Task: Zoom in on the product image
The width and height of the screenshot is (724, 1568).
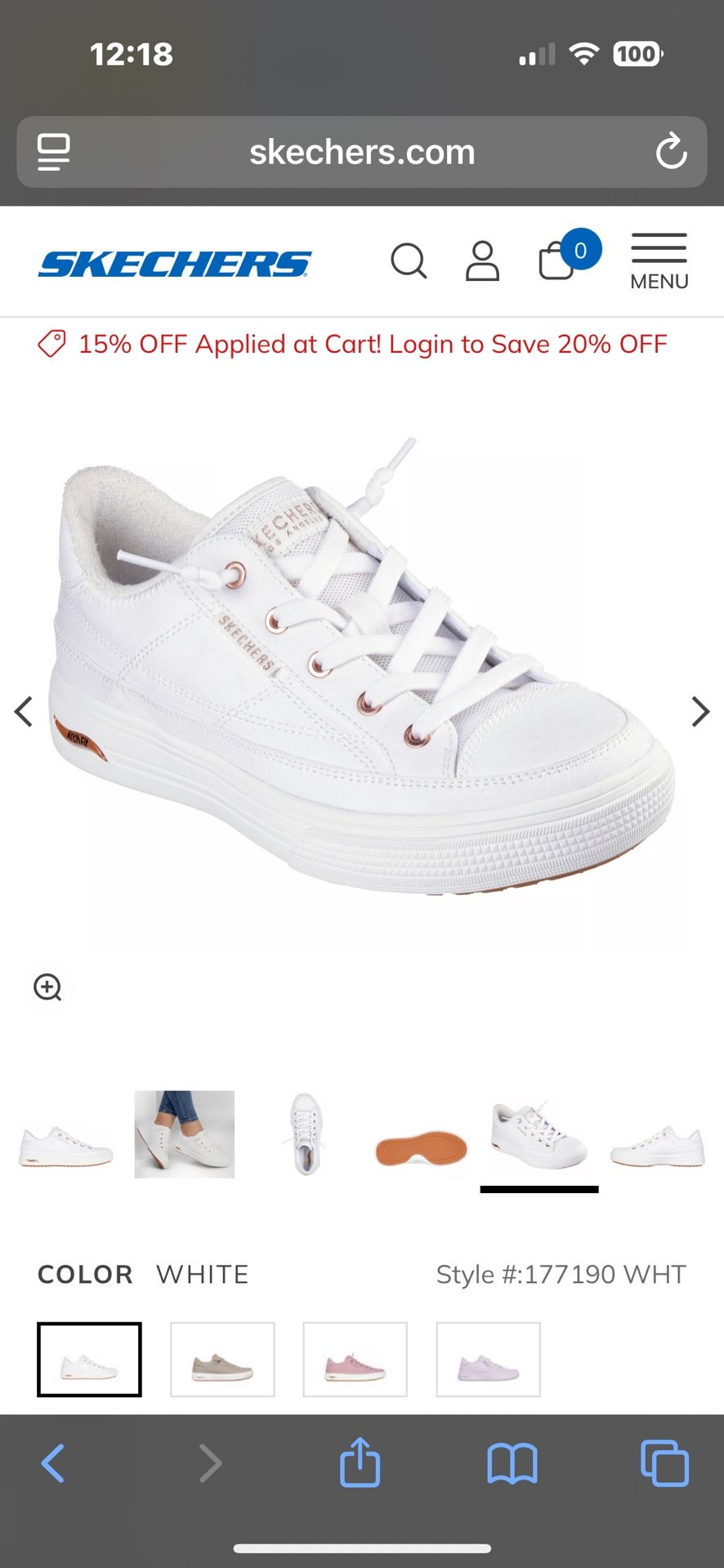Action: [47, 987]
